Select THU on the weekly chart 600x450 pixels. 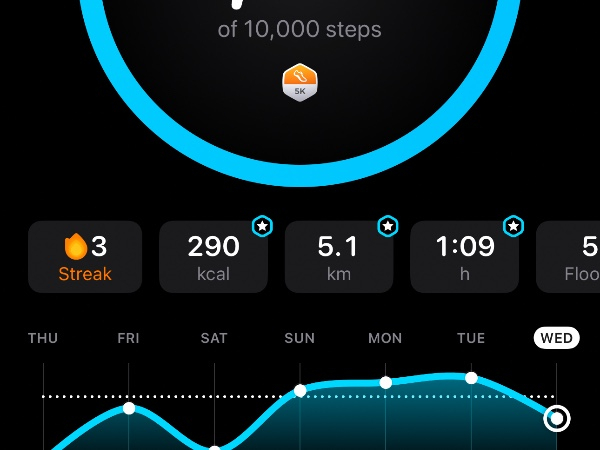click(43, 338)
